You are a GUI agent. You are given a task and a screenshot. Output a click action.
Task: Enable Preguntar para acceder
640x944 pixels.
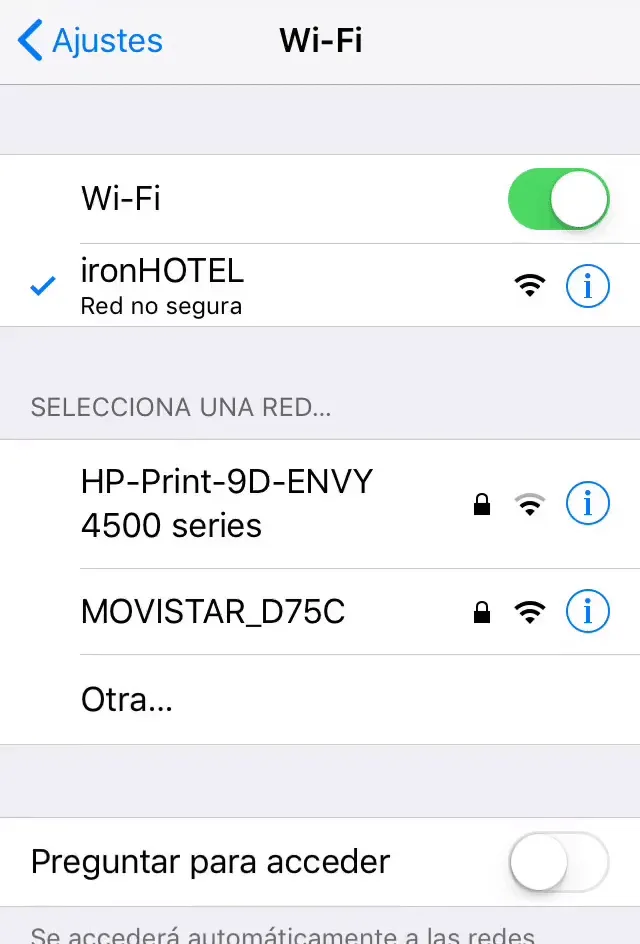click(x=558, y=861)
